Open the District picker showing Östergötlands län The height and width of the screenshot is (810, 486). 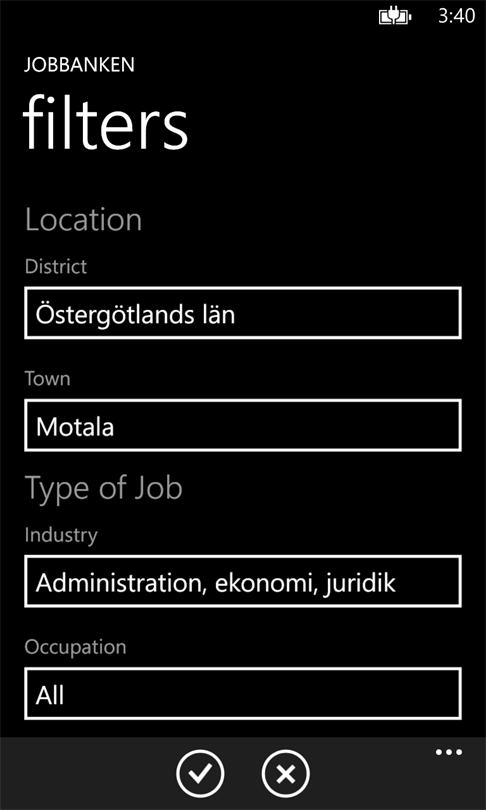[x=243, y=313]
